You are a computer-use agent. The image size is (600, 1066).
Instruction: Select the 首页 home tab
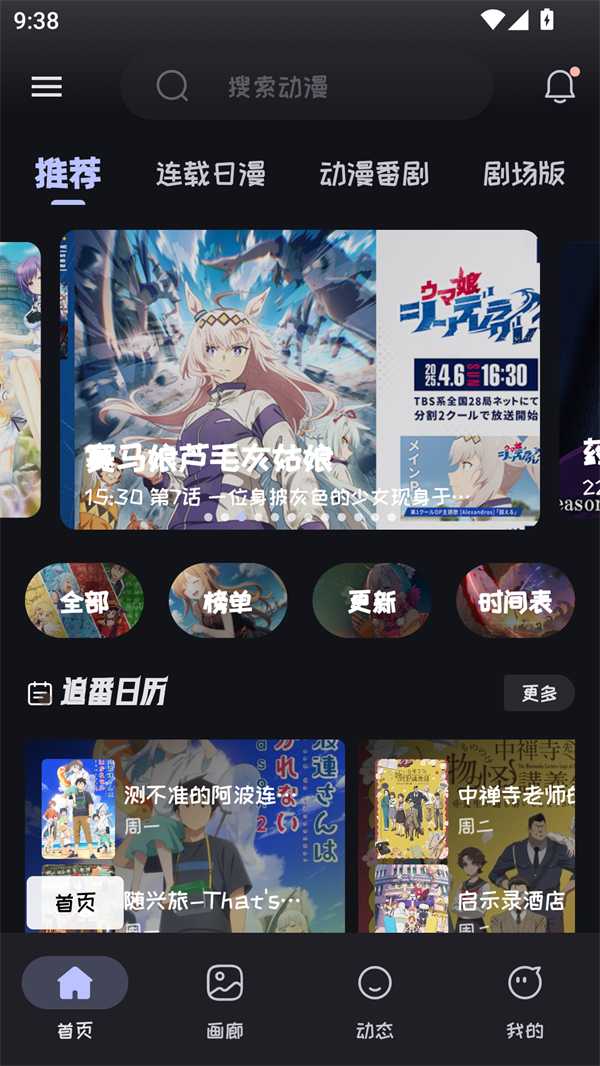point(75,996)
